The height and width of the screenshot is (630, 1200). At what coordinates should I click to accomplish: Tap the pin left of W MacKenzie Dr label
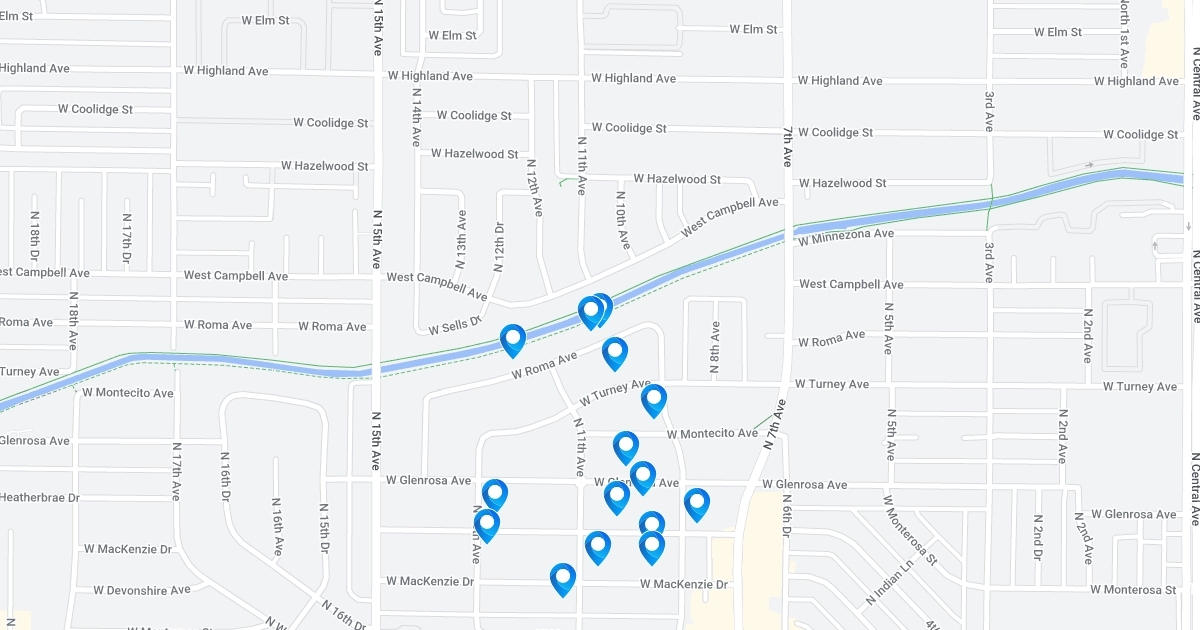(x=563, y=578)
